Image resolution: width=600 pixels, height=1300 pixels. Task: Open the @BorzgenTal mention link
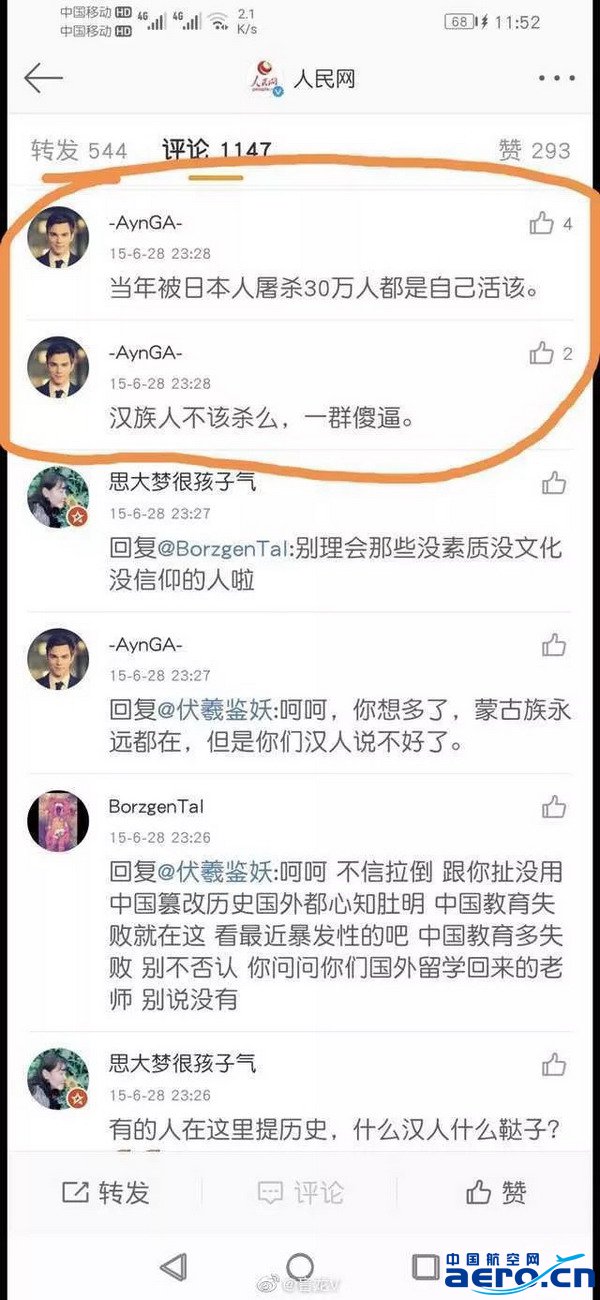(211, 548)
